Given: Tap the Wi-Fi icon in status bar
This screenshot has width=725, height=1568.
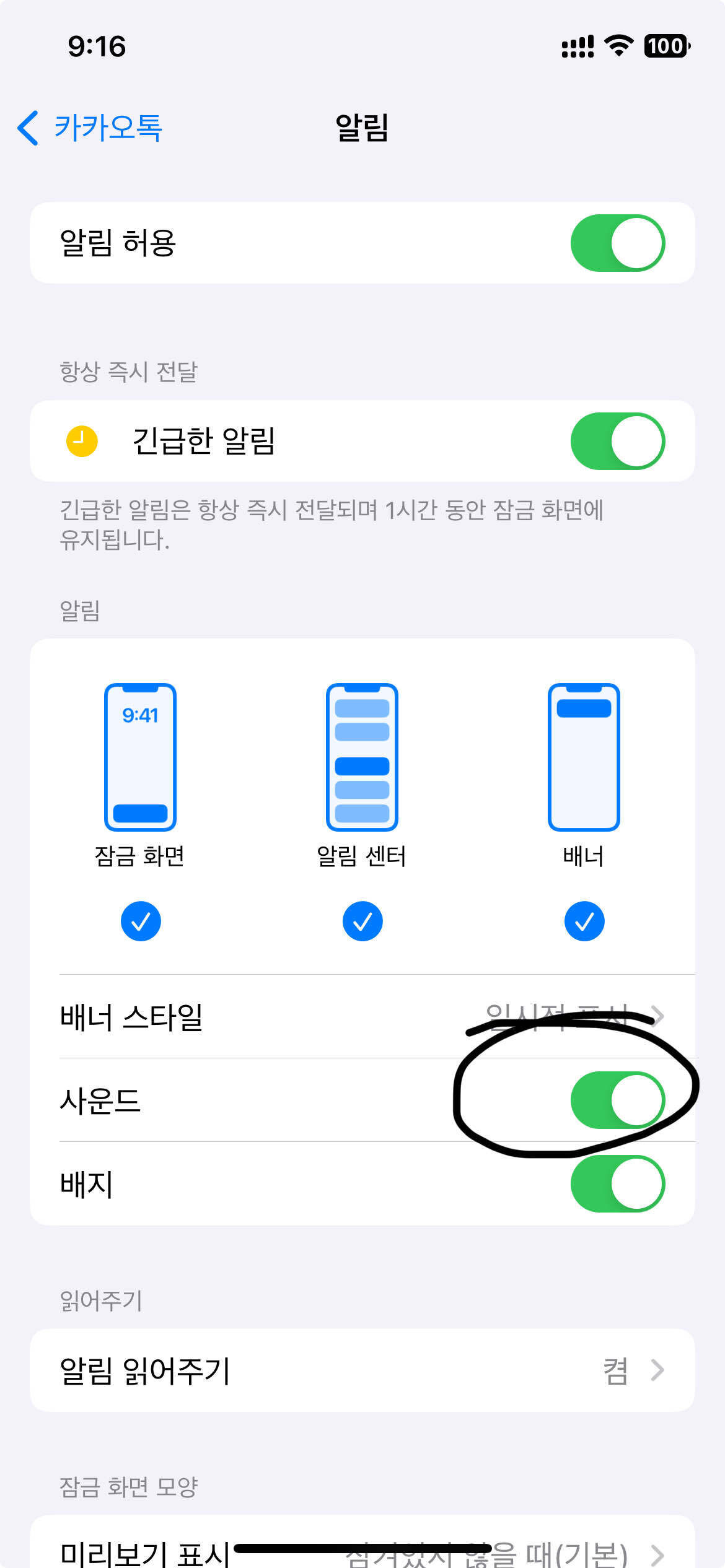Looking at the screenshot, I should (620, 46).
